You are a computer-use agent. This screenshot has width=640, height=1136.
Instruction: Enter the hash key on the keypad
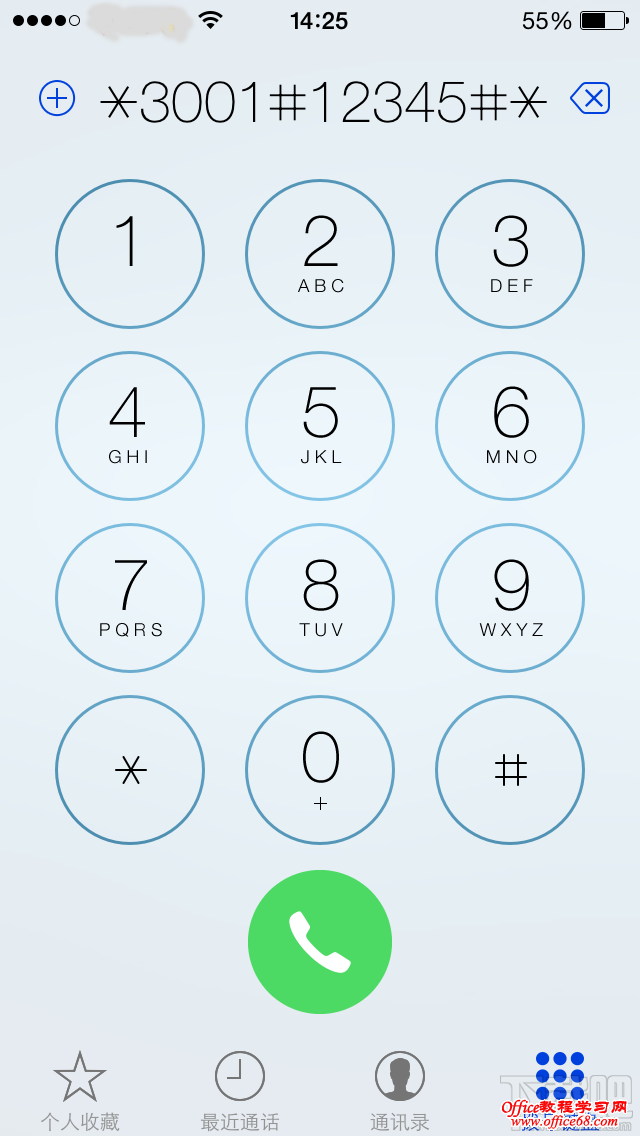pyautogui.click(x=510, y=770)
